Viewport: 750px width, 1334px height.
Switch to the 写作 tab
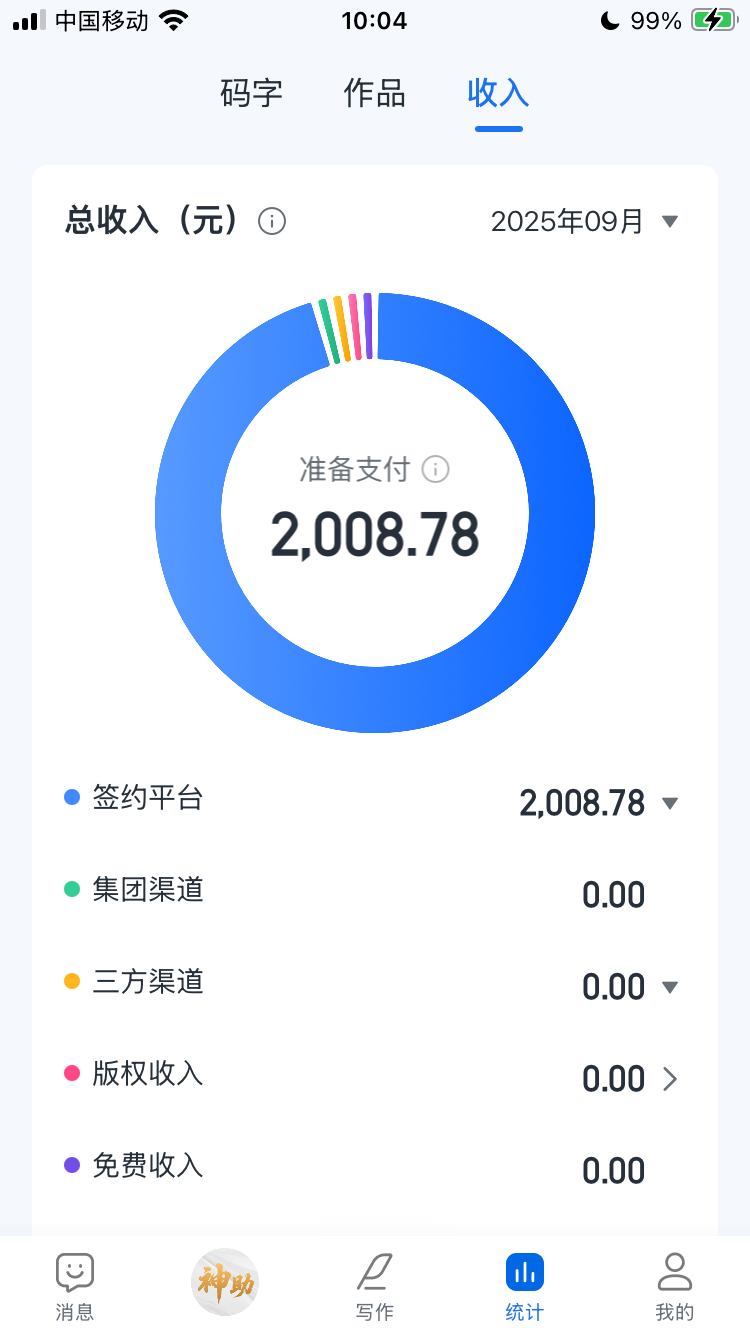point(375,1286)
